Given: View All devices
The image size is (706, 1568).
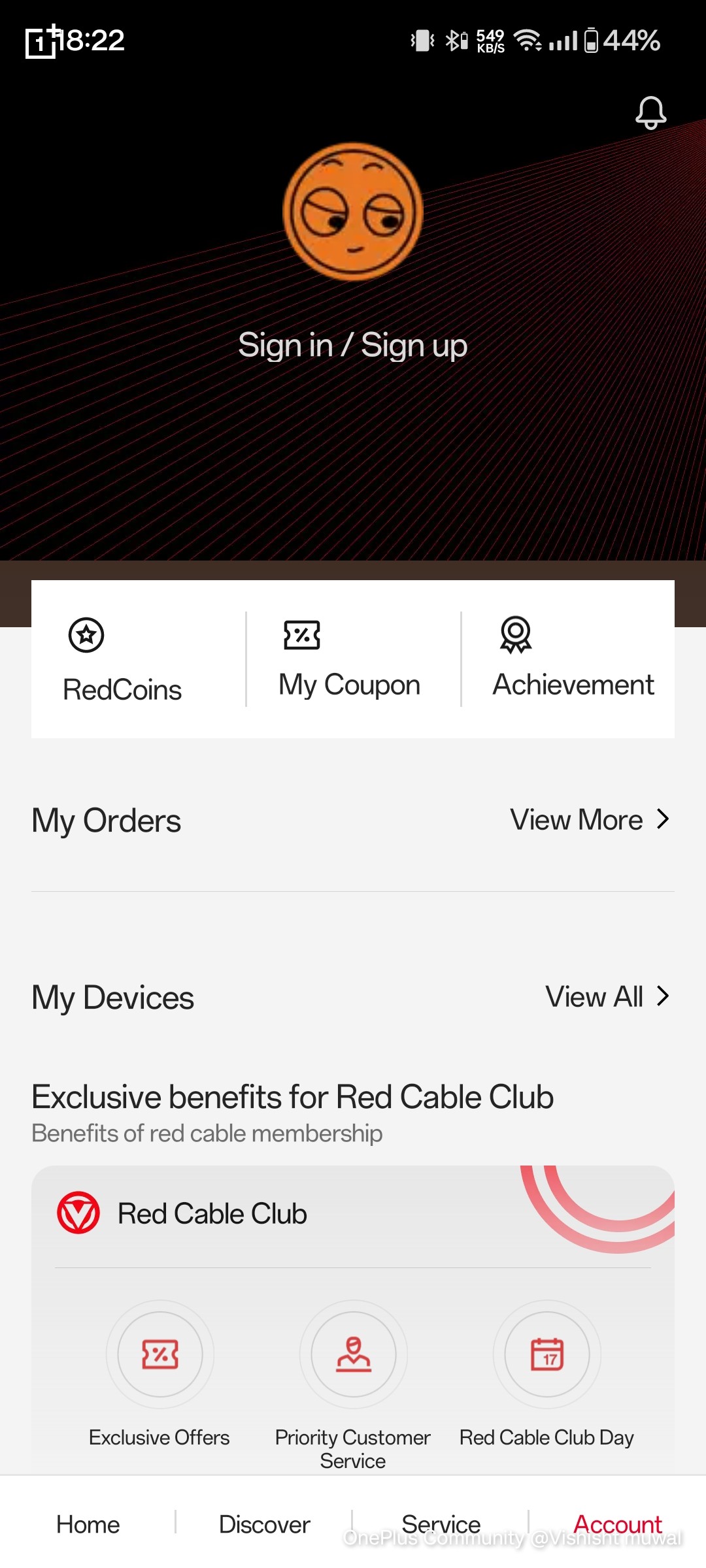Looking at the screenshot, I should pyautogui.click(x=607, y=997).
